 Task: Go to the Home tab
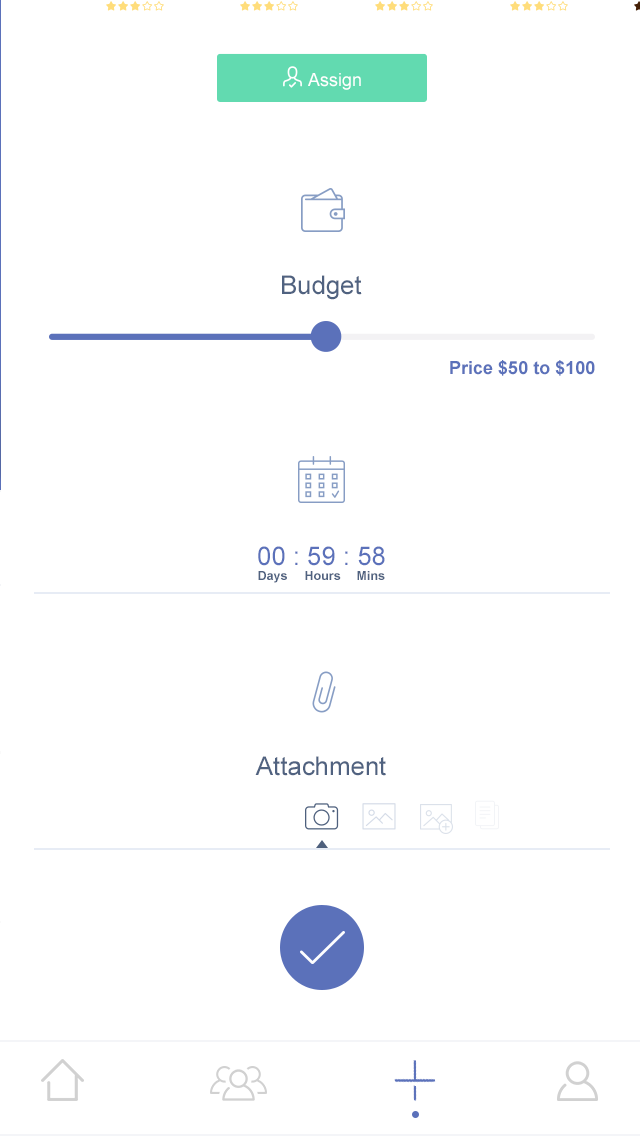[x=62, y=1081]
